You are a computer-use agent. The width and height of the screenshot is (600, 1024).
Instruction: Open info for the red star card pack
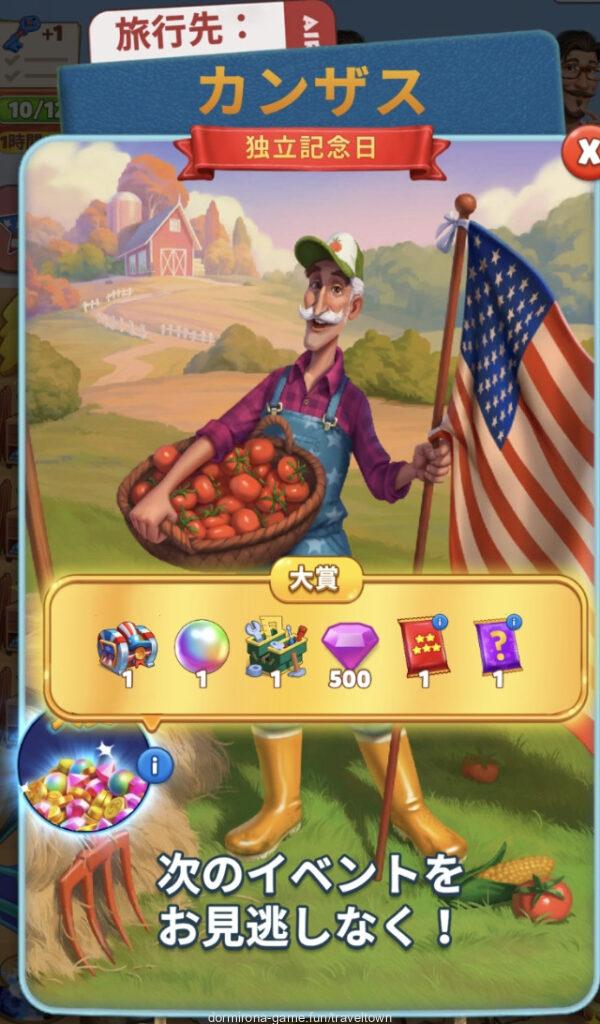pyautogui.click(x=439, y=624)
